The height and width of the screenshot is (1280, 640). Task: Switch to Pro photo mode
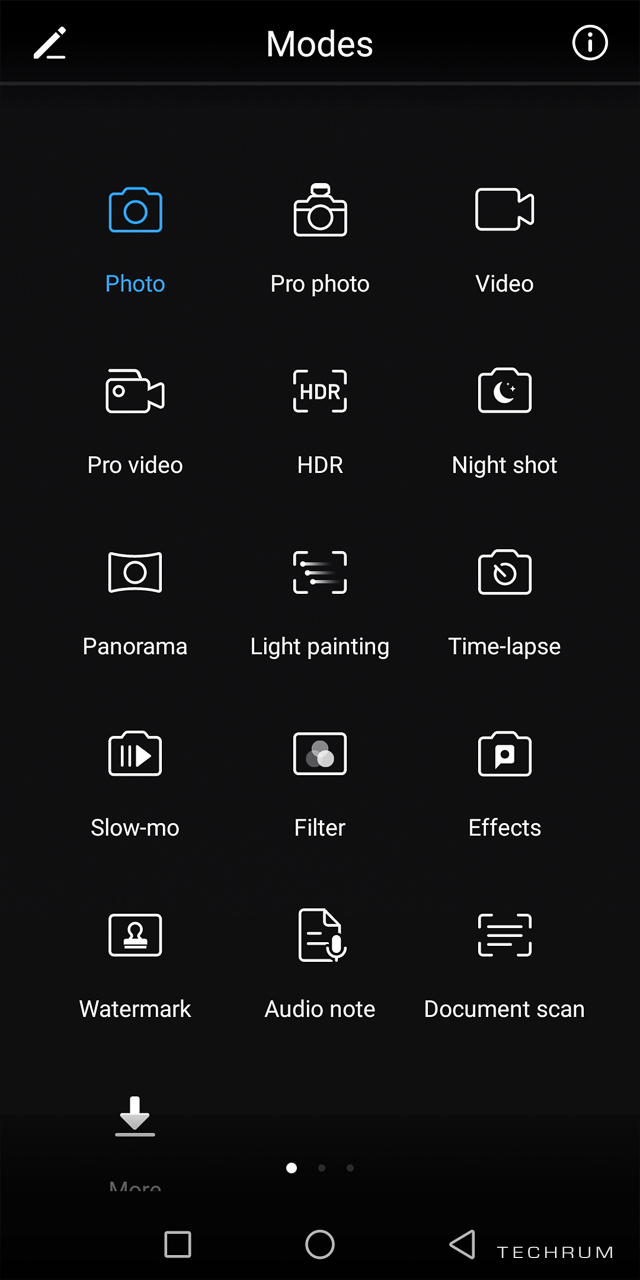pos(320,212)
